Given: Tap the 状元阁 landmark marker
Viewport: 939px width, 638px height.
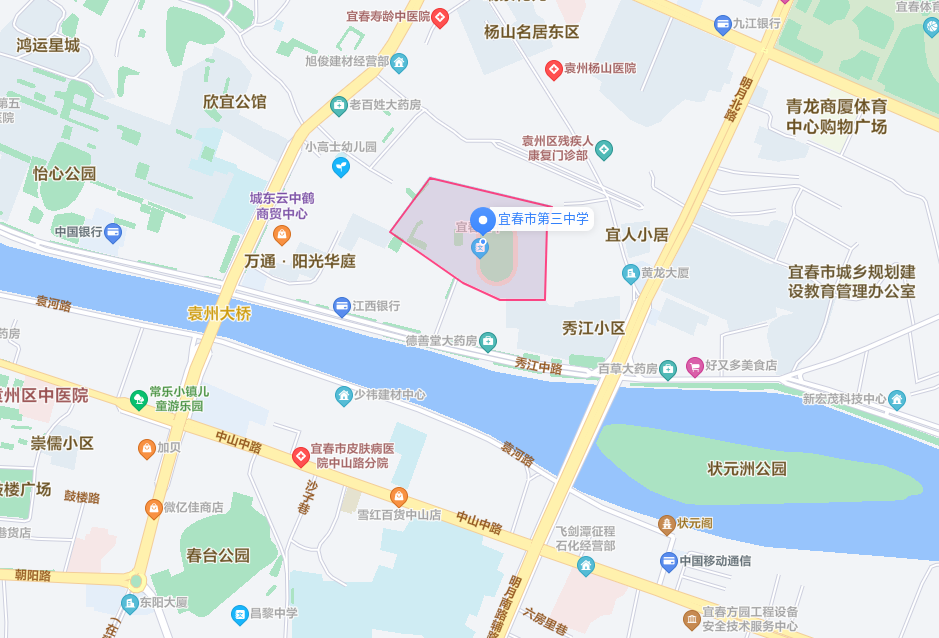Looking at the screenshot, I should pos(666,523).
